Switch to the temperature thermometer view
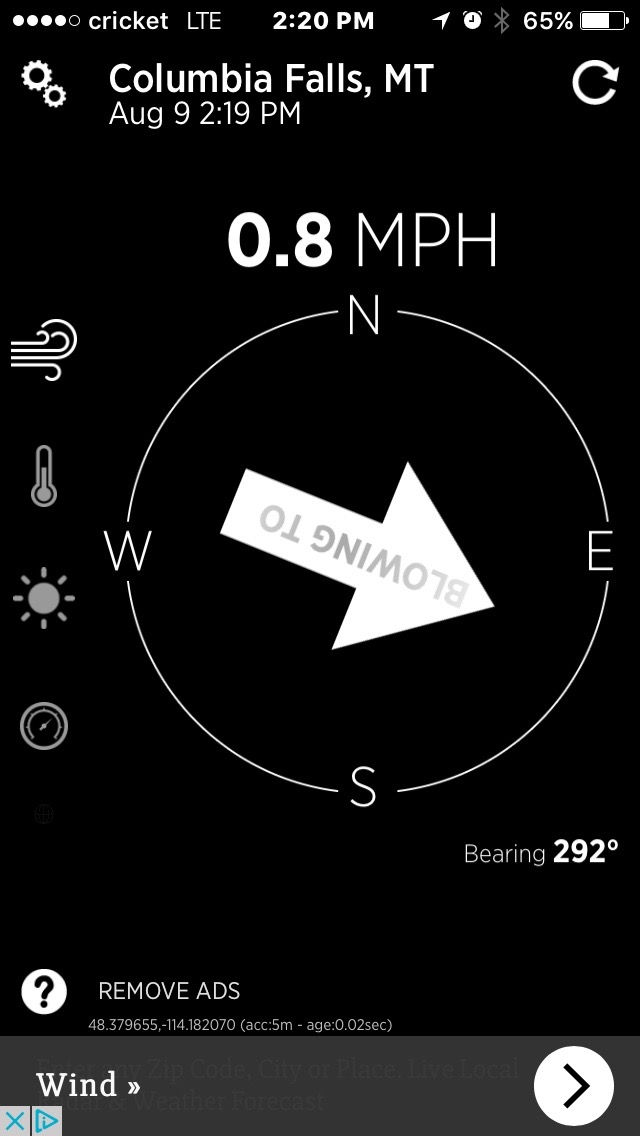The image size is (640, 1136). 43,476
